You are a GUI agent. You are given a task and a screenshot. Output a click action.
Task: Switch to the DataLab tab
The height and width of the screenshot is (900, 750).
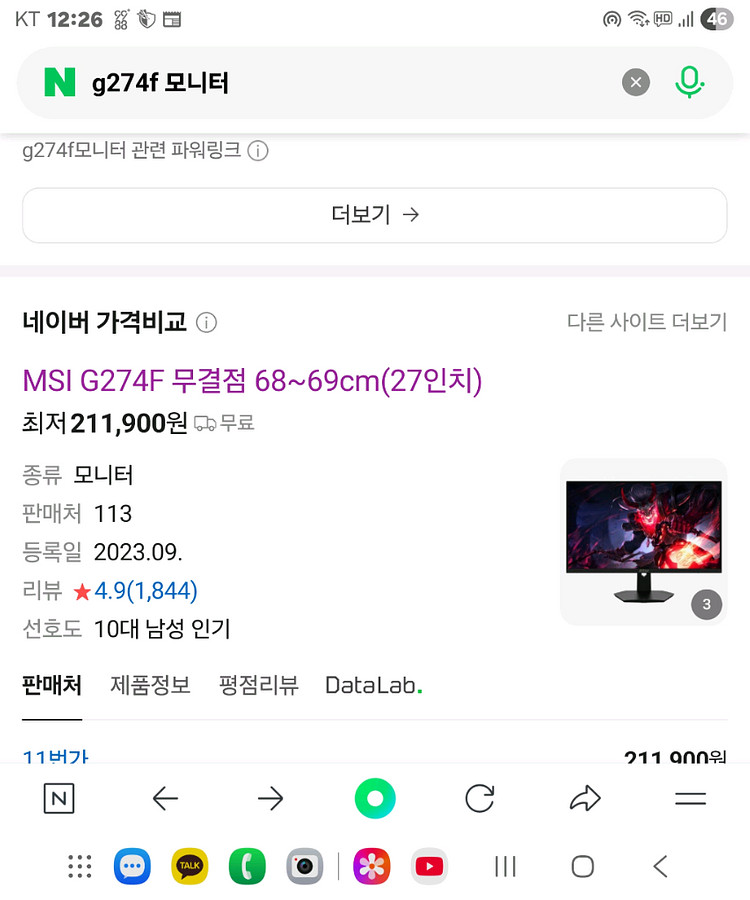point(373,685)
